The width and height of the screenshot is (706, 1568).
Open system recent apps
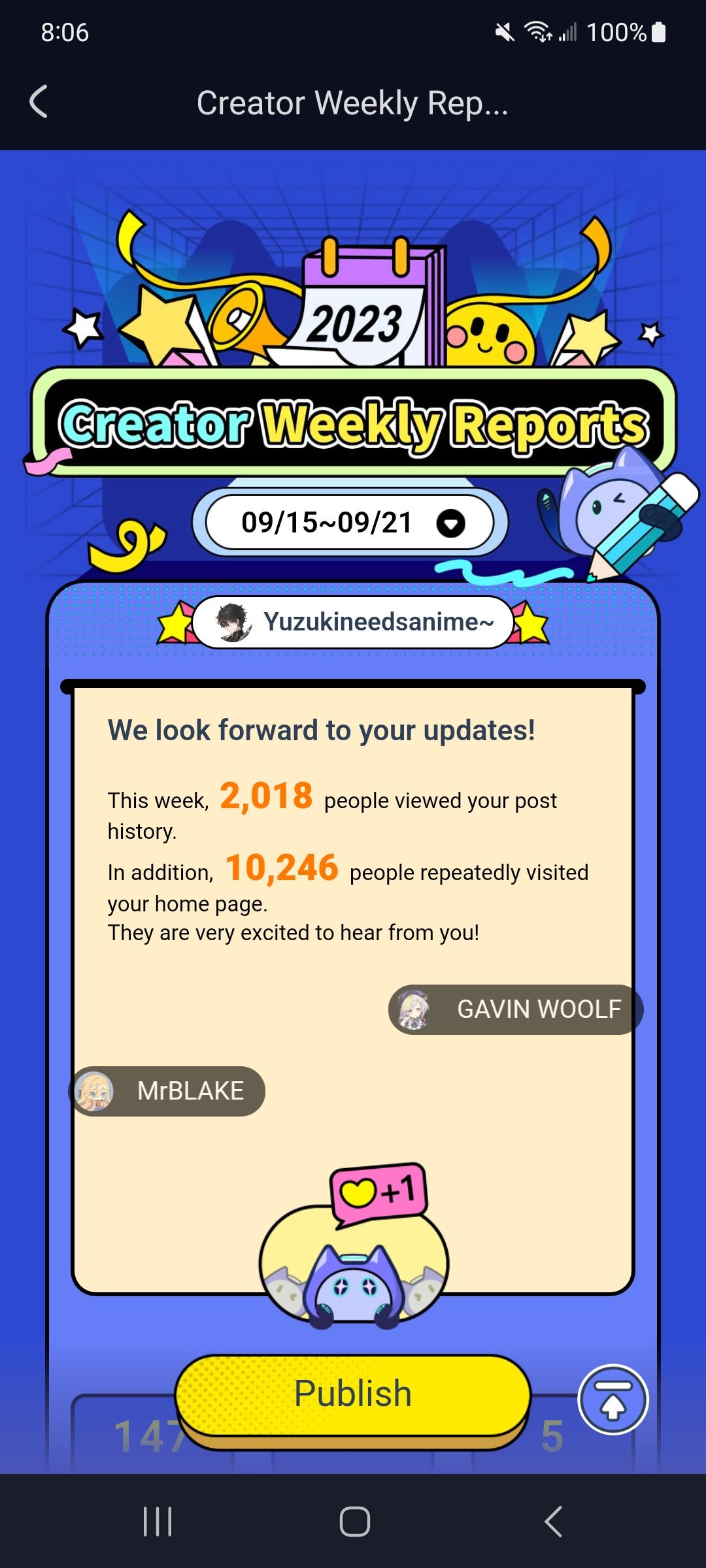(158, 1522)
